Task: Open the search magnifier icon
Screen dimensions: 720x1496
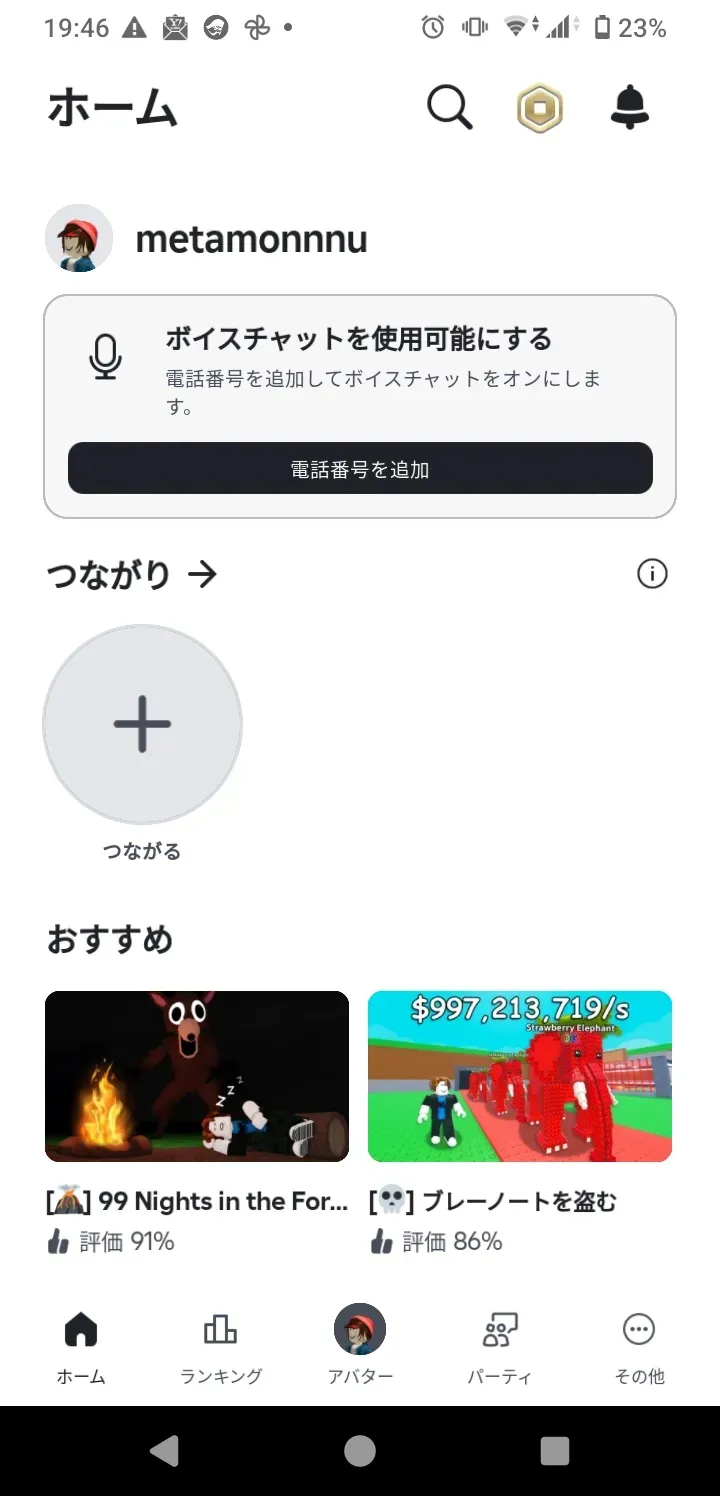Action: 450,107
